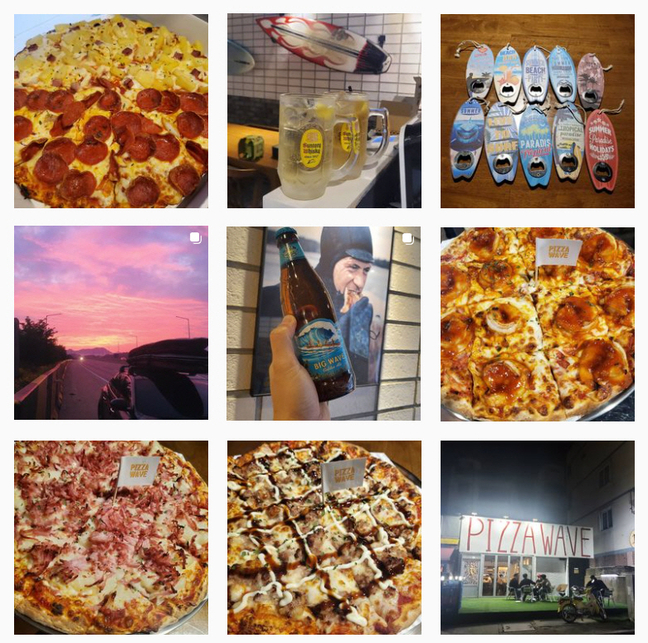The width and height of the screenshot is (648, 643).
Task: Open the sauce-drizzled pizza post
Action: click(x=324, y=537)
